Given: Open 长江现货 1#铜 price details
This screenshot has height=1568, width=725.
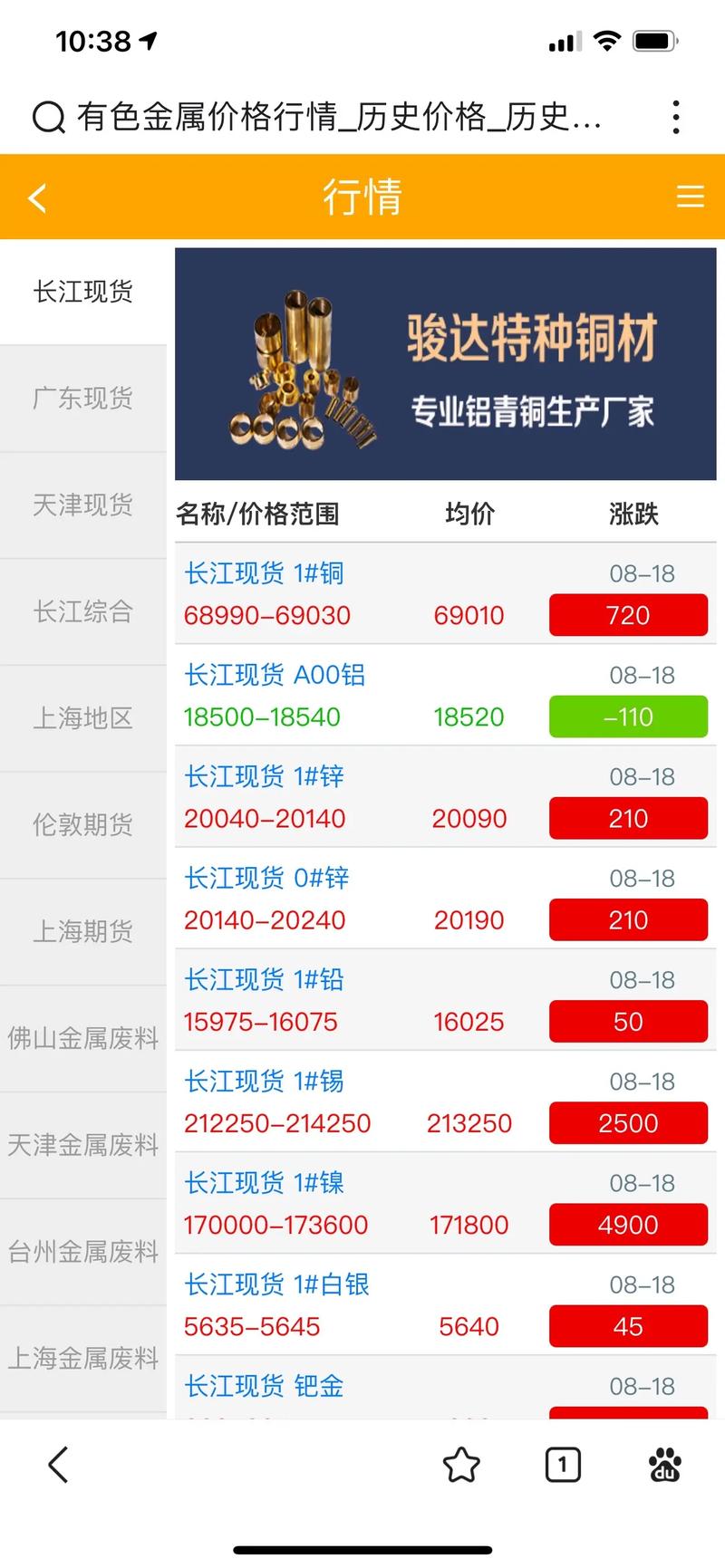Looking at the screenshot, I should click(263, 572).
